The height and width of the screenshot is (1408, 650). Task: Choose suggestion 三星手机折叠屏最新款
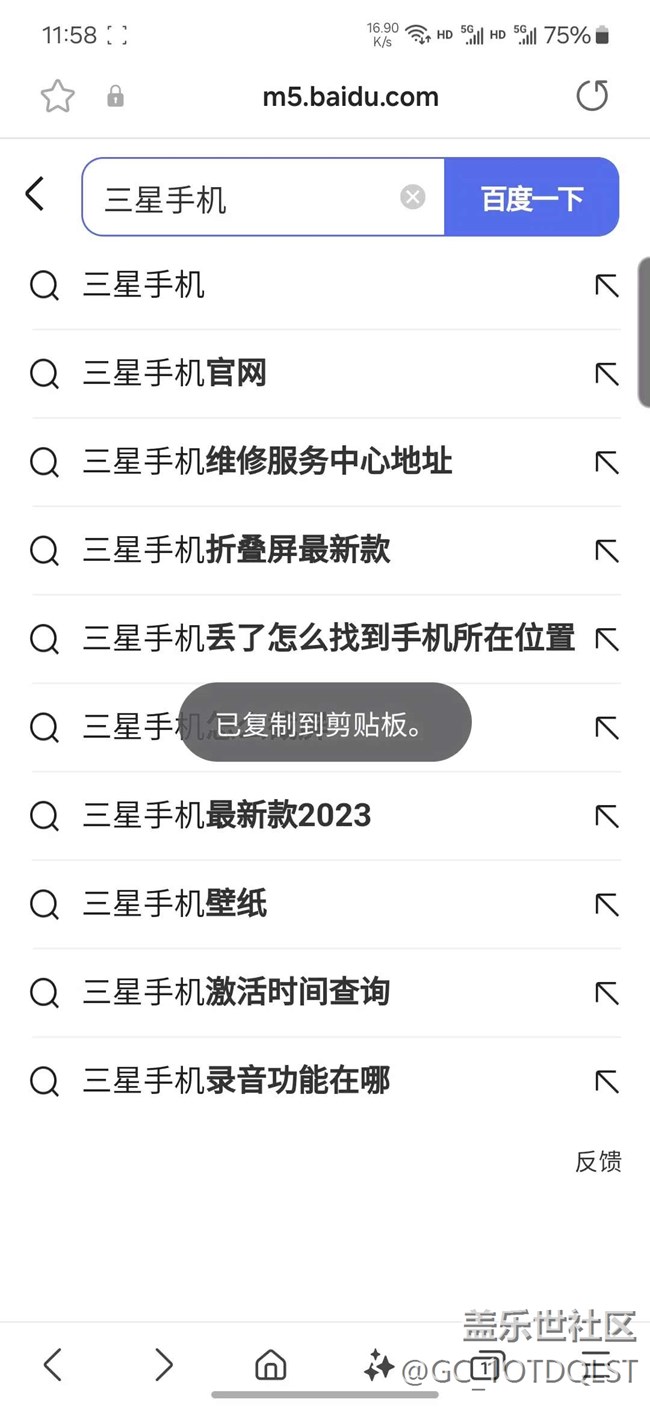[237, 550]
